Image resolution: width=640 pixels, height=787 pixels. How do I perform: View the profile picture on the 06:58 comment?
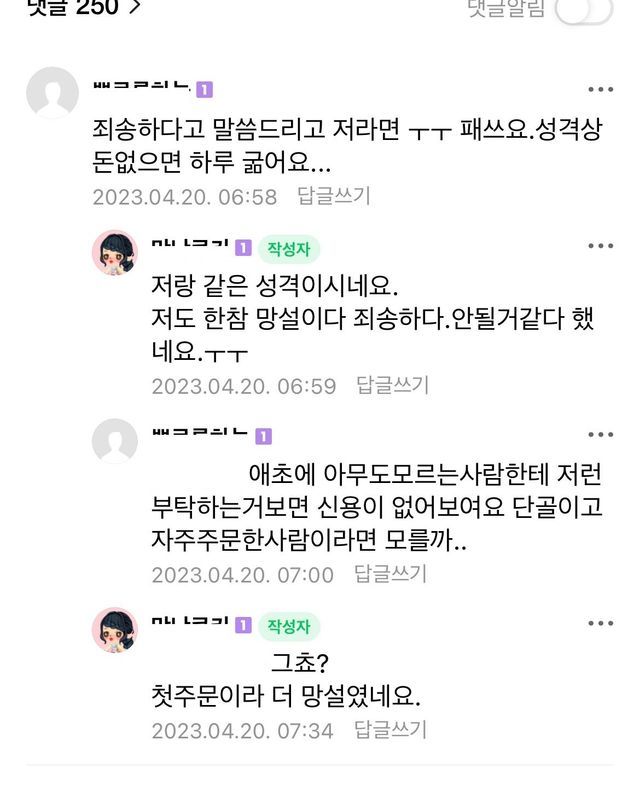click(x=52, y=93)
